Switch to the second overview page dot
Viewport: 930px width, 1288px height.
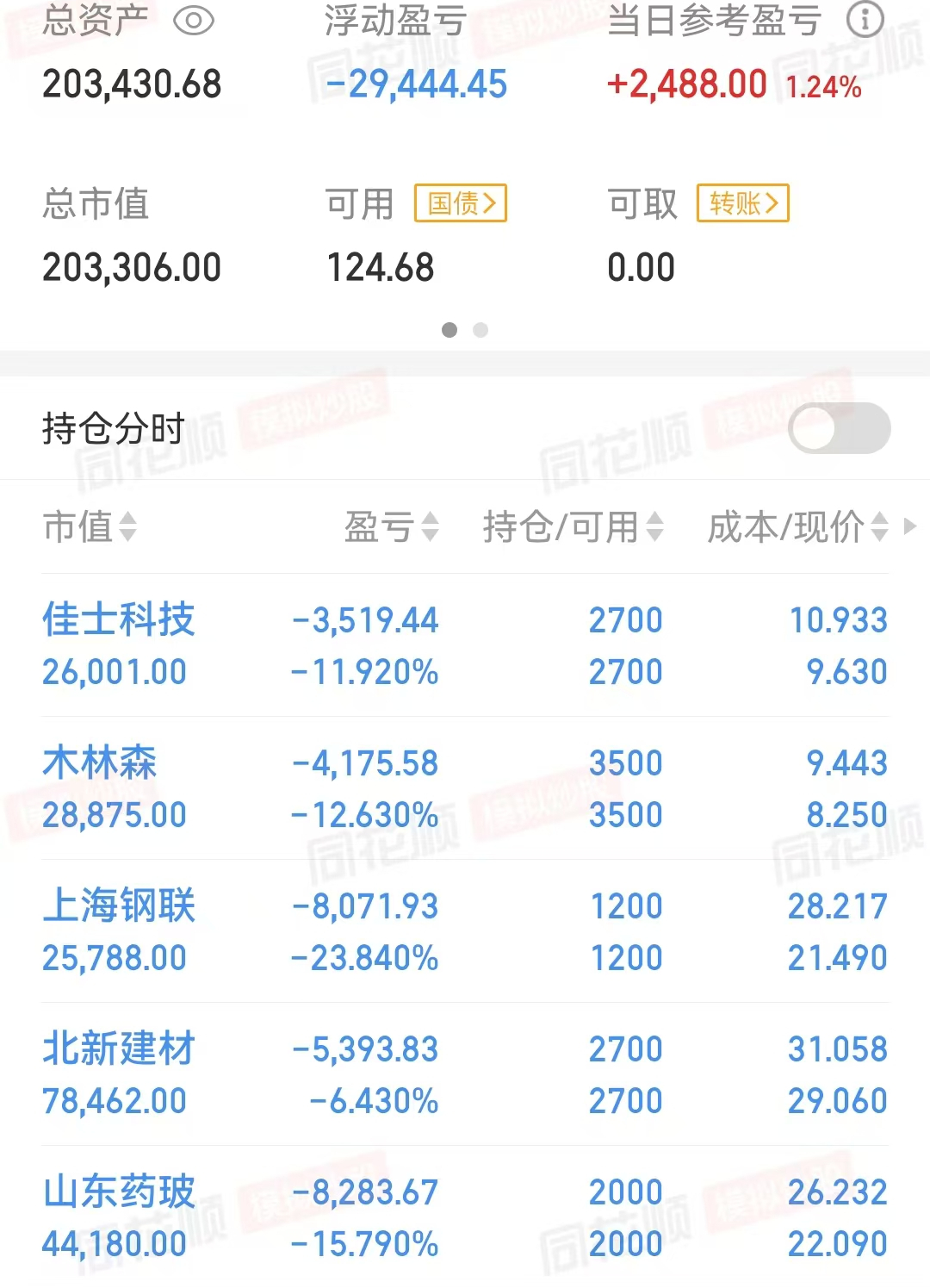[x=480, y=330]
